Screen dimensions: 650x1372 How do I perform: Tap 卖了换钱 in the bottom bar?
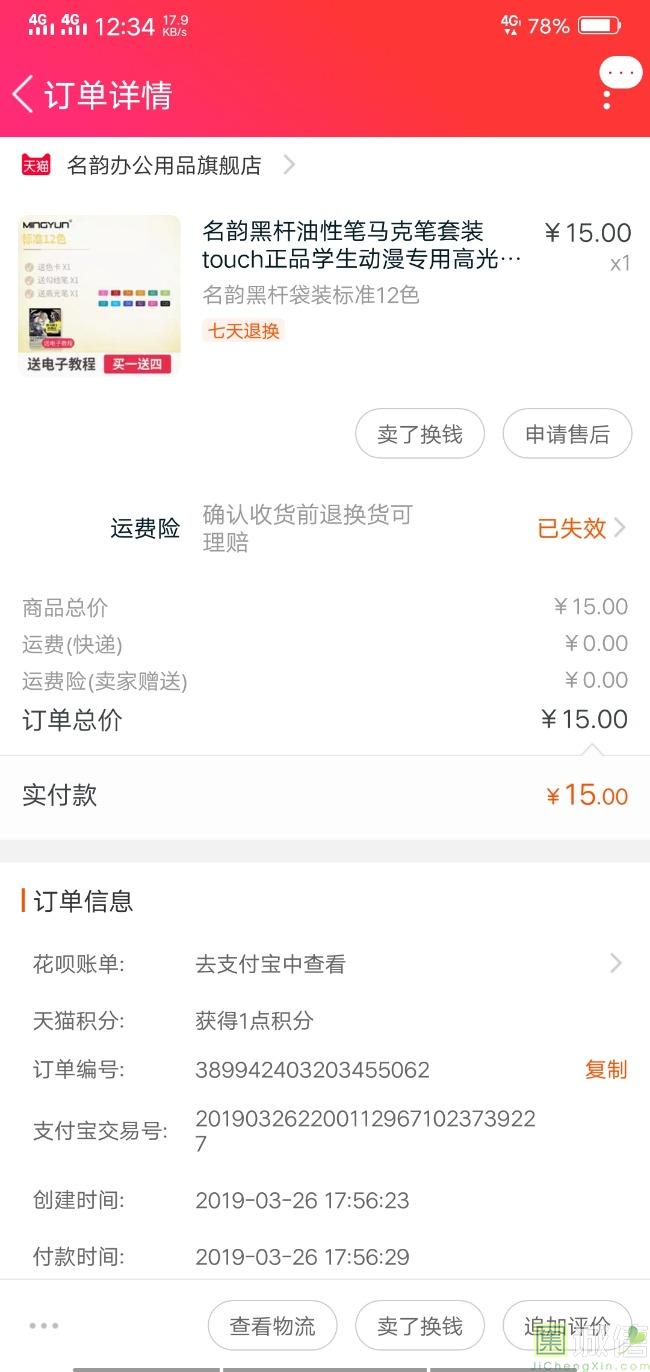tap(419, 1326)
